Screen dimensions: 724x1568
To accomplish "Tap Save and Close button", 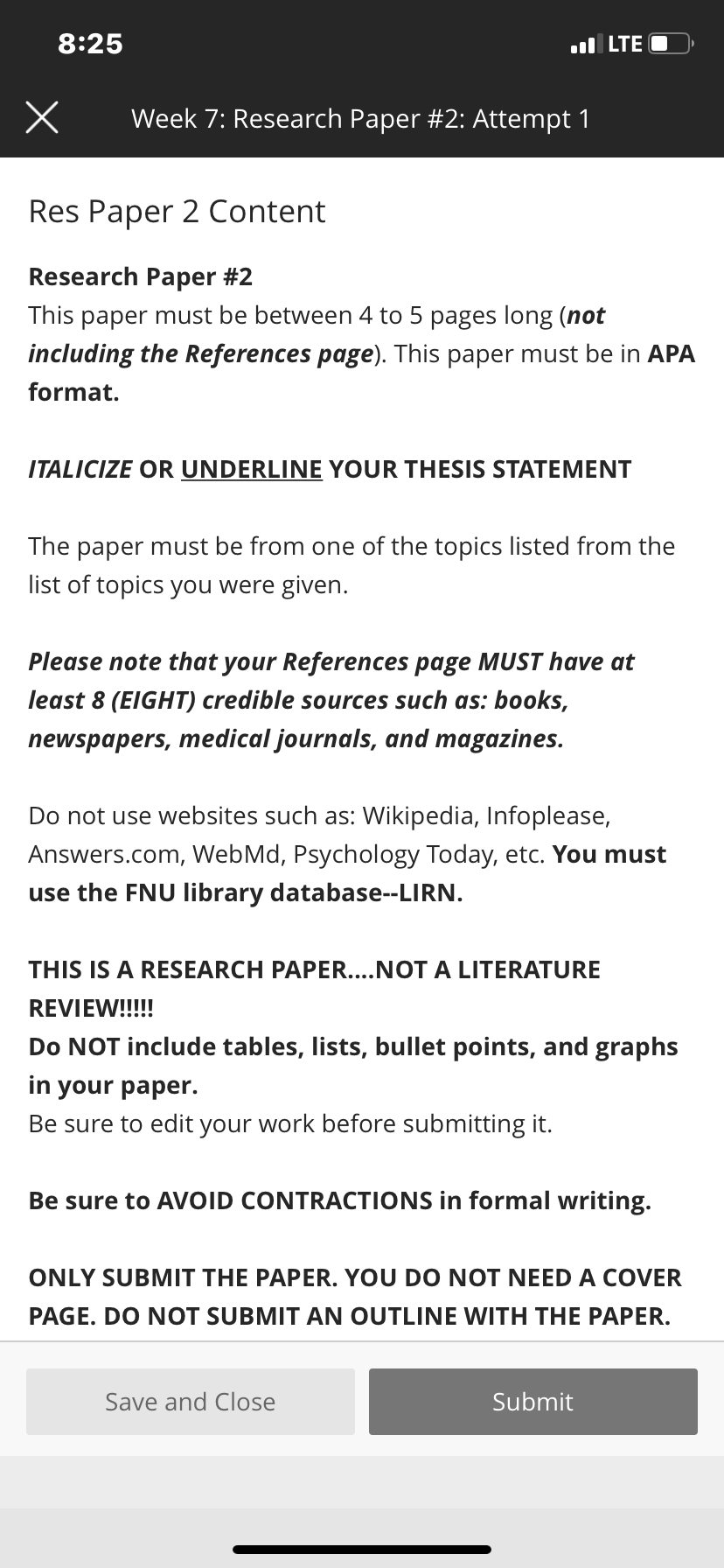I will (191, 1402).
